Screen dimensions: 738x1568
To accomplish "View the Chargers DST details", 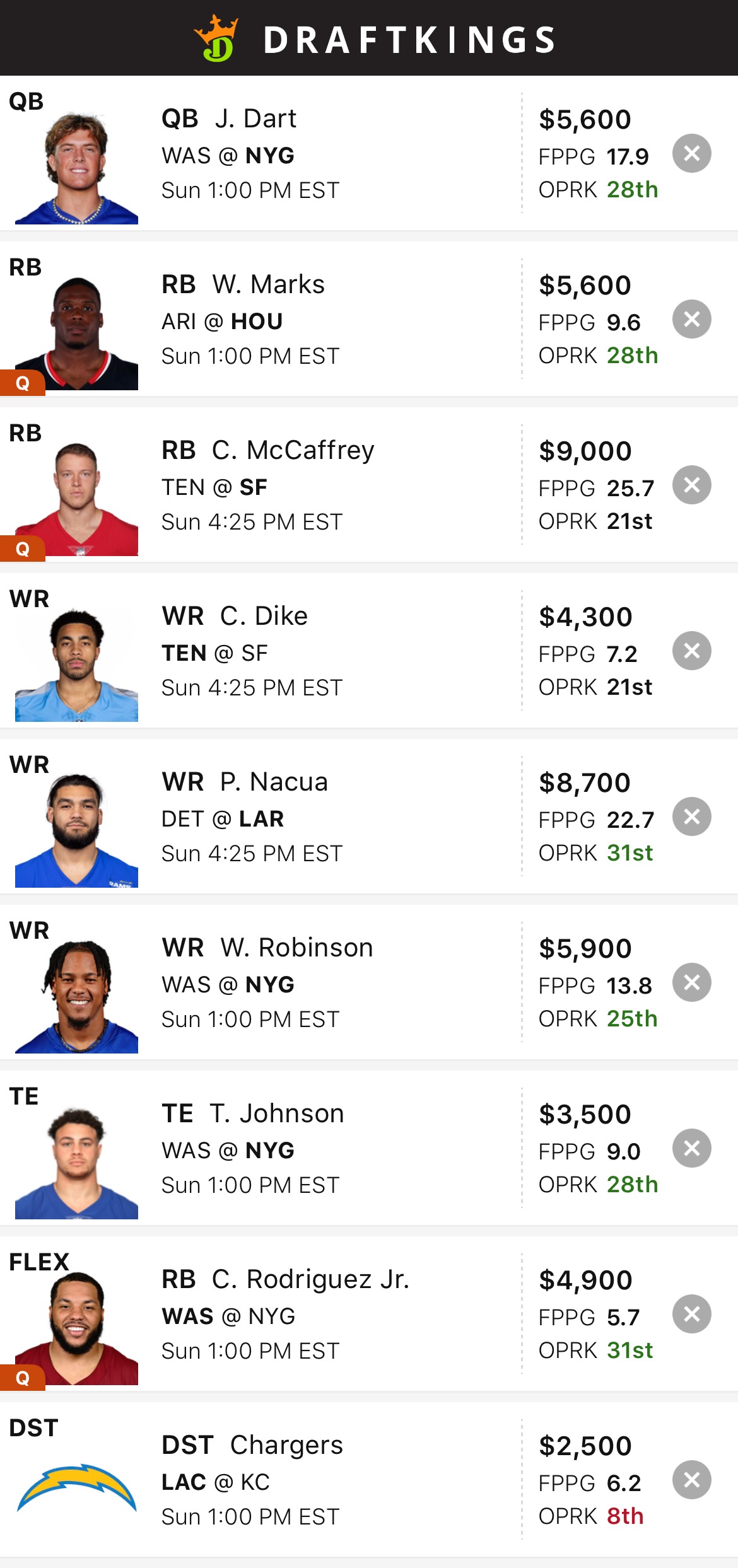I will coord(286,1446).
